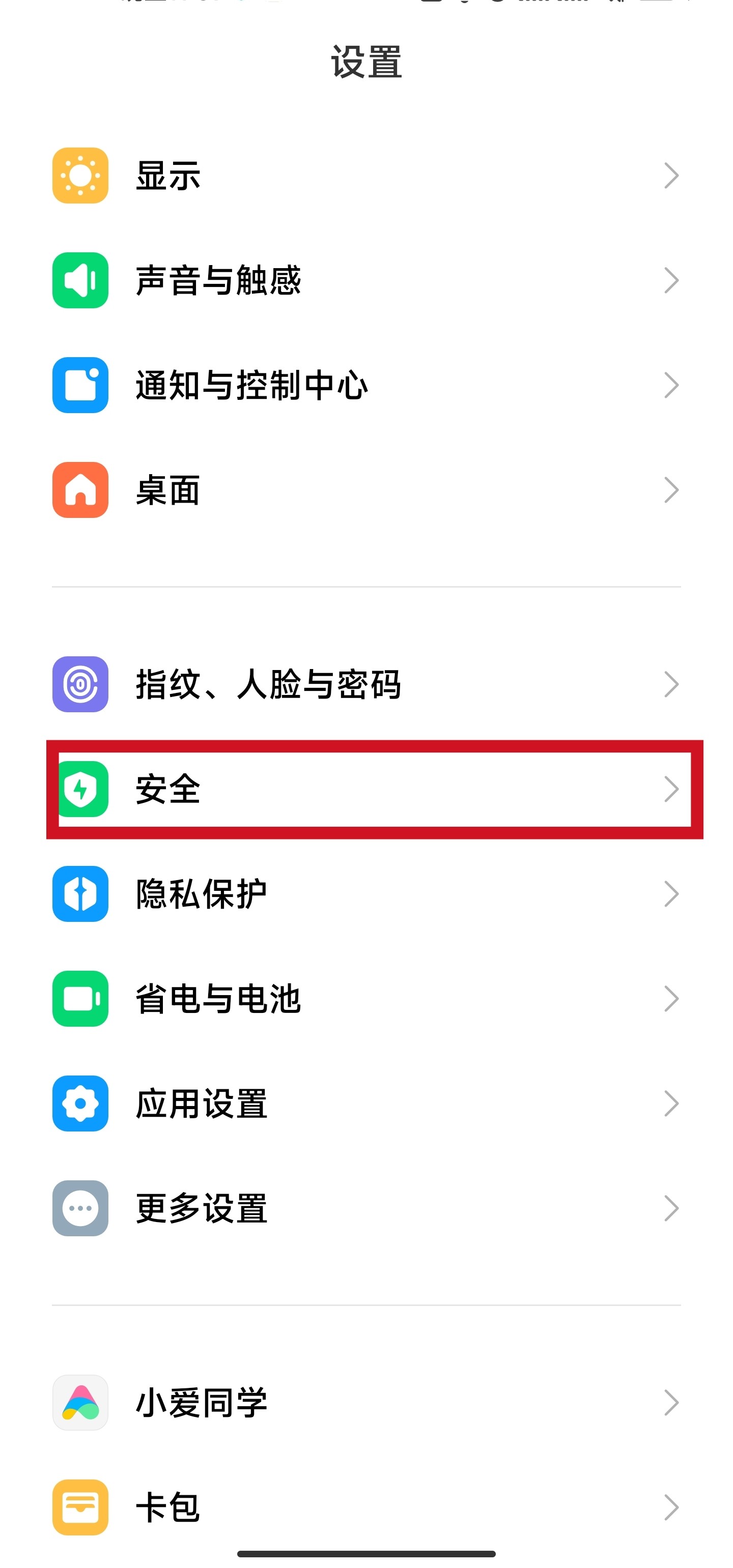Go to 通知与控制中心
Screen dimensions: 733x1568
coord(366,385)
